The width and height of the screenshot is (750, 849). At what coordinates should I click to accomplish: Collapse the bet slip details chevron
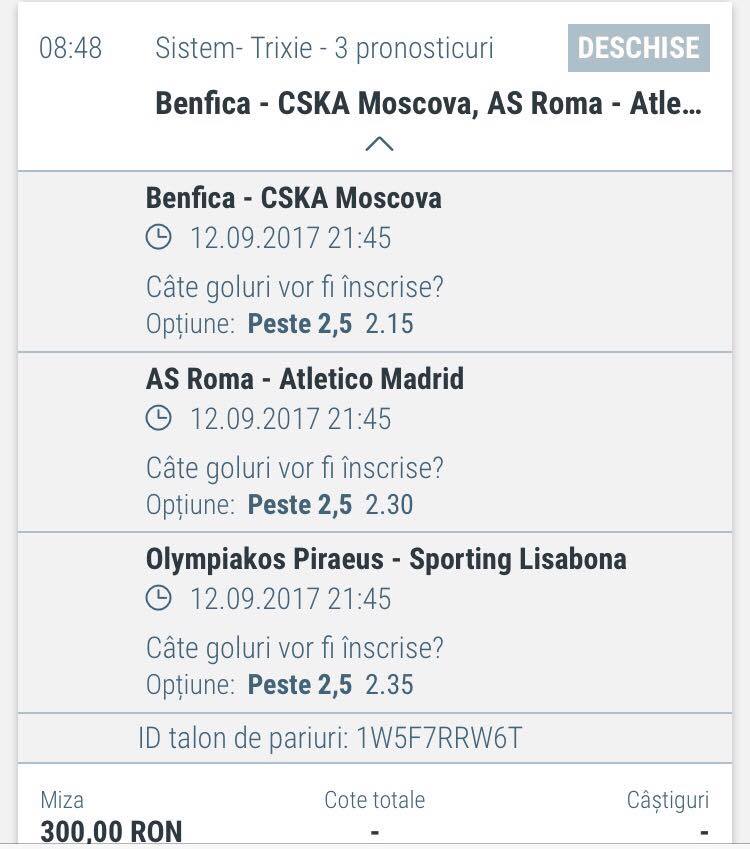379,144
